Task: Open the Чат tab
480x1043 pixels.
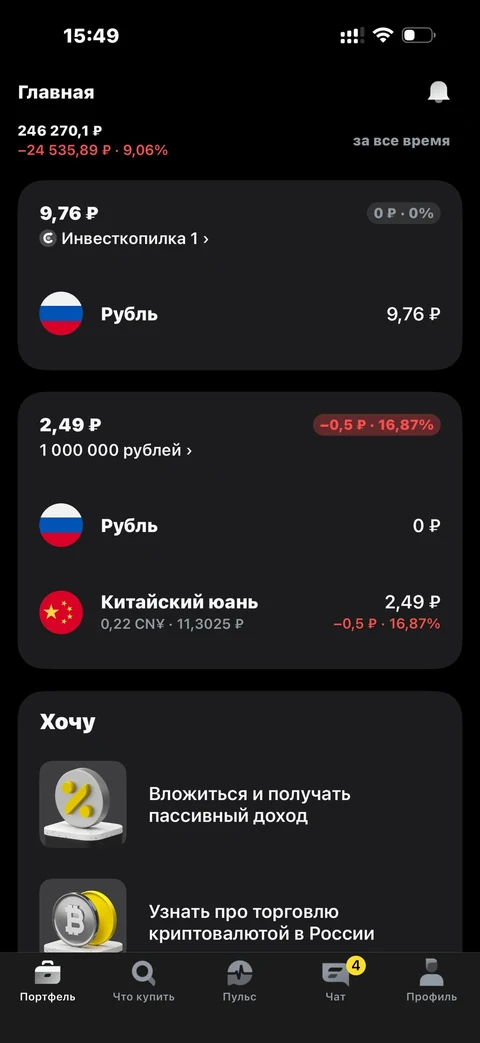Action: tap(336, 982)
